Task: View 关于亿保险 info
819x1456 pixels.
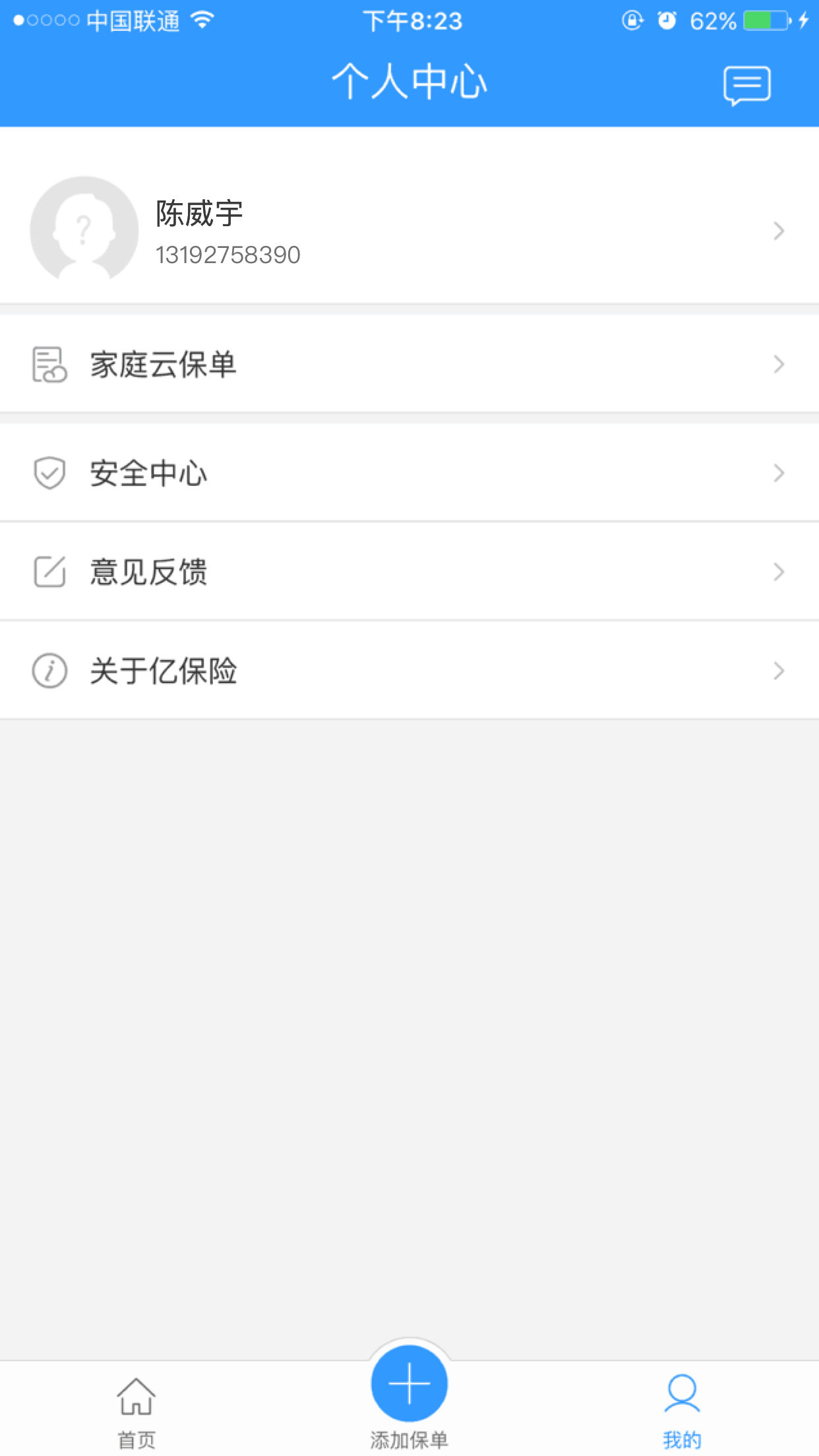Action: [409, 671]
